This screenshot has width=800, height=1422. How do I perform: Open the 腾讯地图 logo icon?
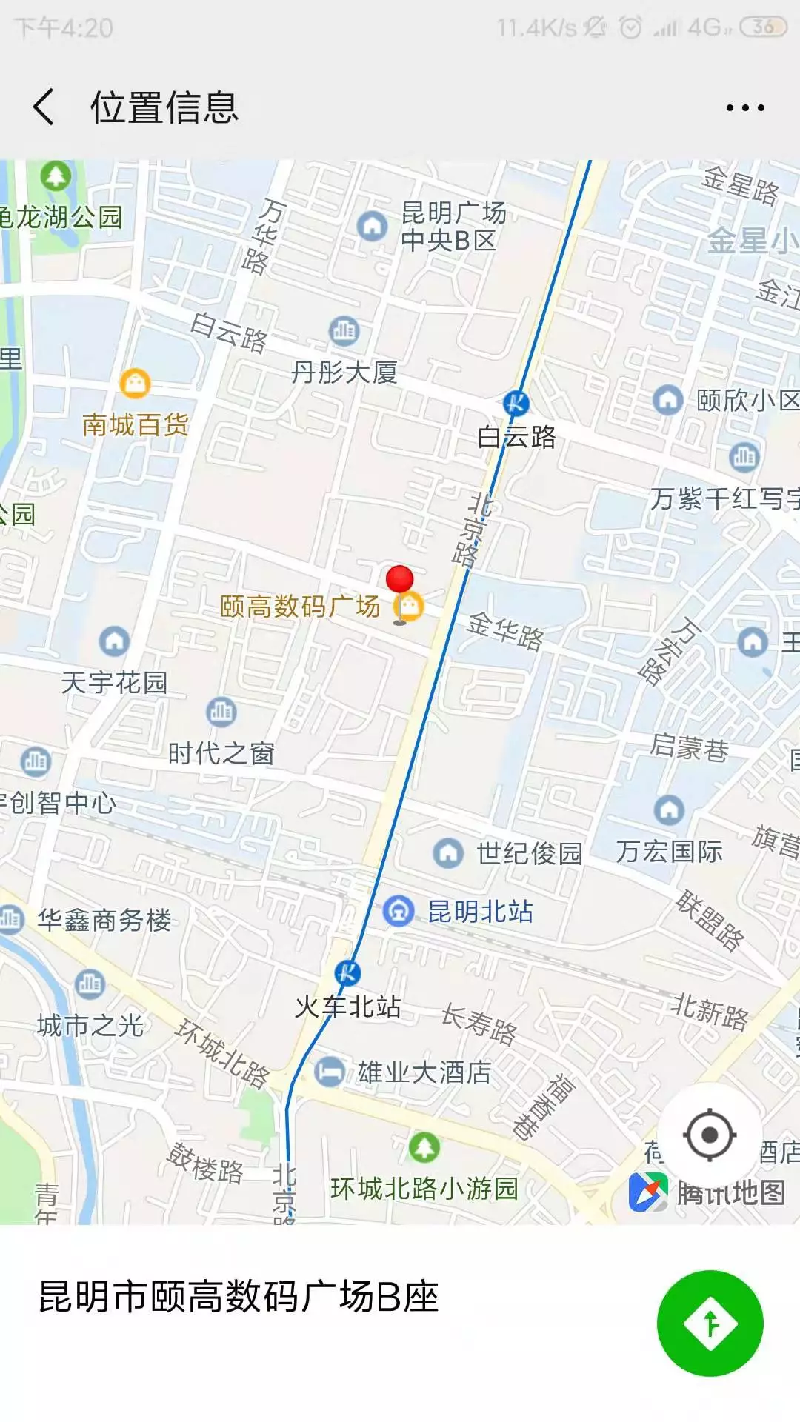tap(647, 1190)
